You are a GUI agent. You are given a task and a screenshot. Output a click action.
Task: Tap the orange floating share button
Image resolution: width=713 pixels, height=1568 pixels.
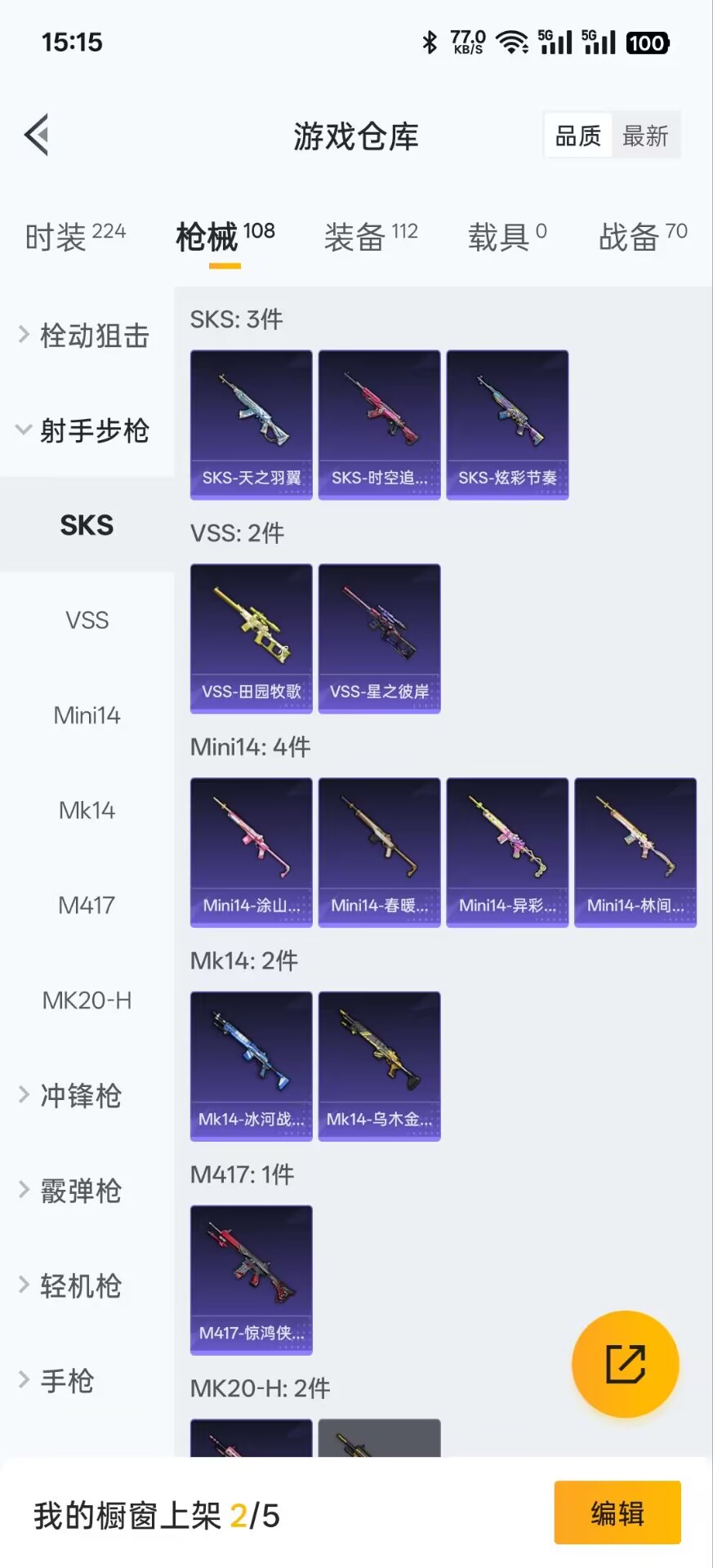[x=625, y=1364]
